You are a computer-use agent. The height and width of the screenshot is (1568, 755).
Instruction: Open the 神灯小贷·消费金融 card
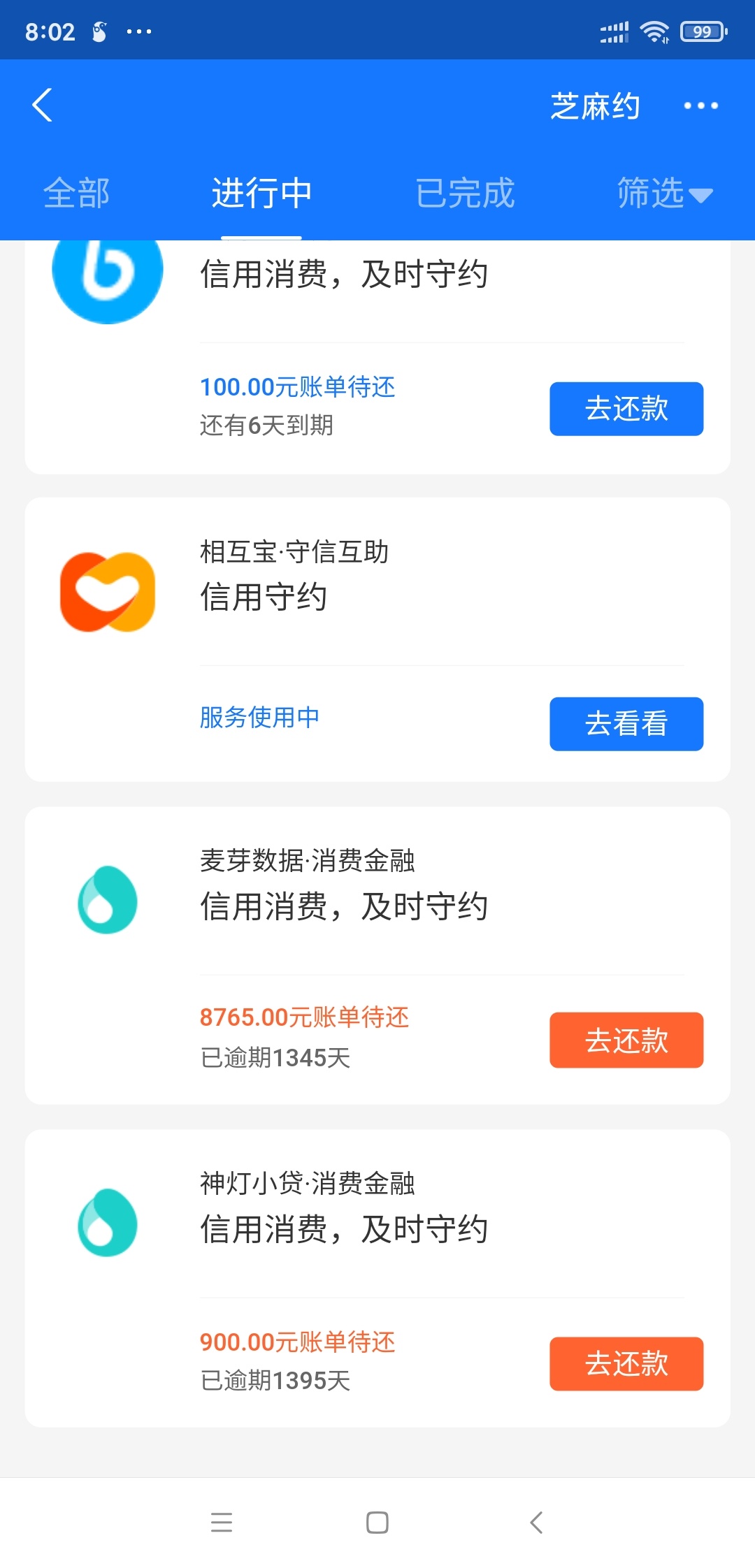[377, 1278]
